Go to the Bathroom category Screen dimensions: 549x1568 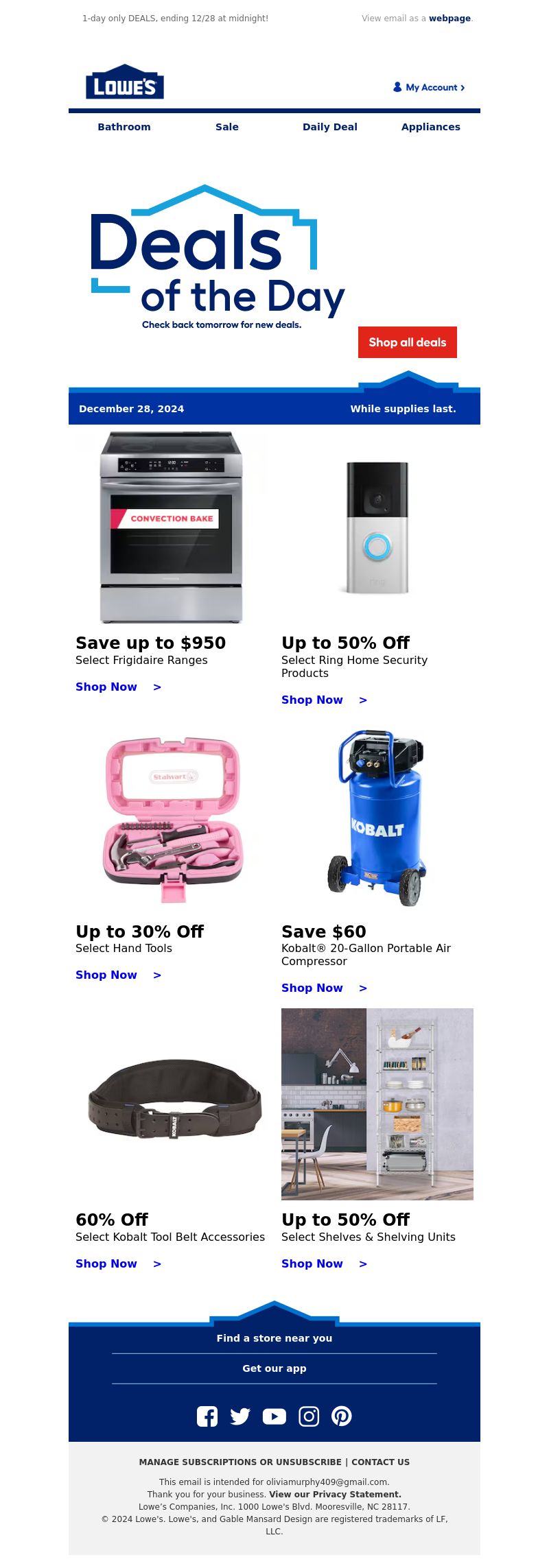(124, 127)
